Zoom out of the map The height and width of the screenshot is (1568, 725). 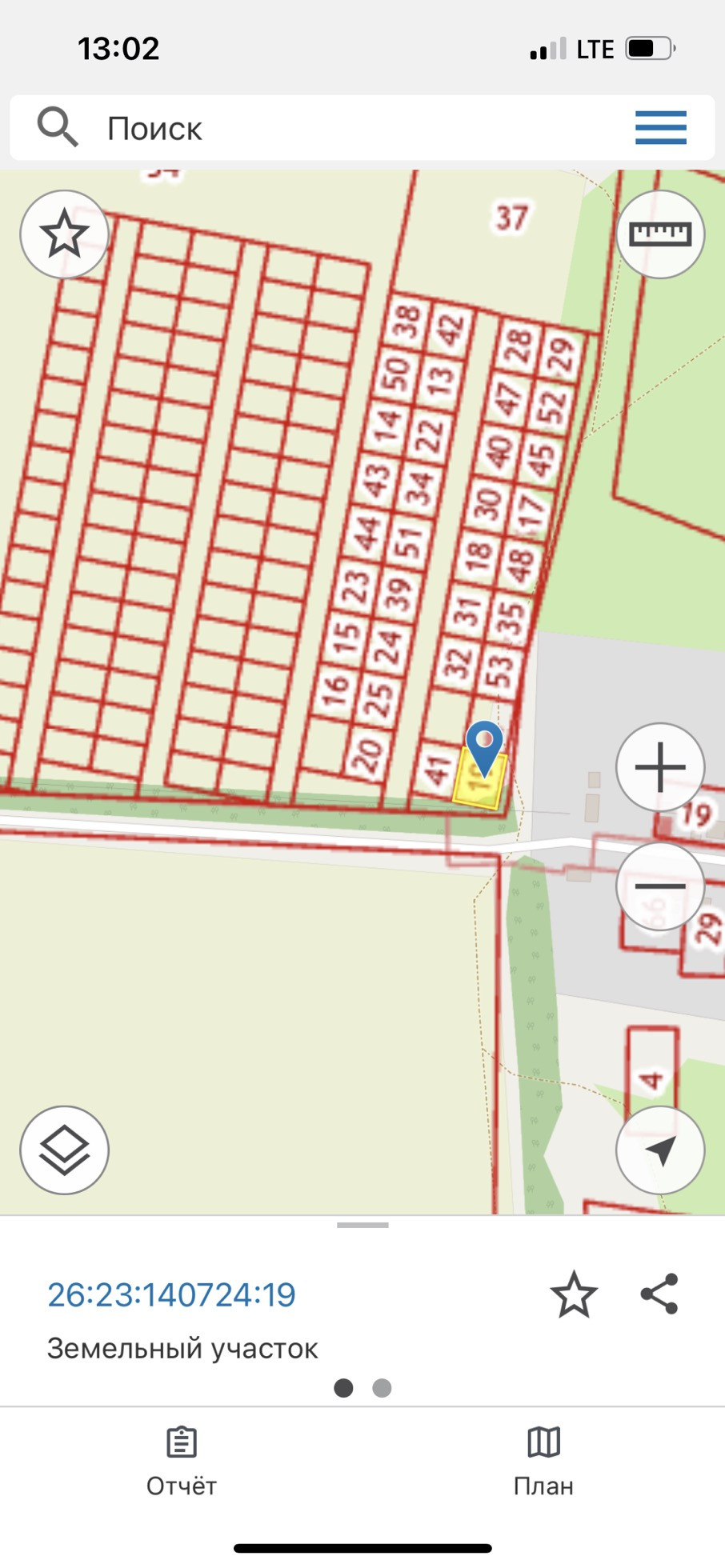tap(660, 886)
